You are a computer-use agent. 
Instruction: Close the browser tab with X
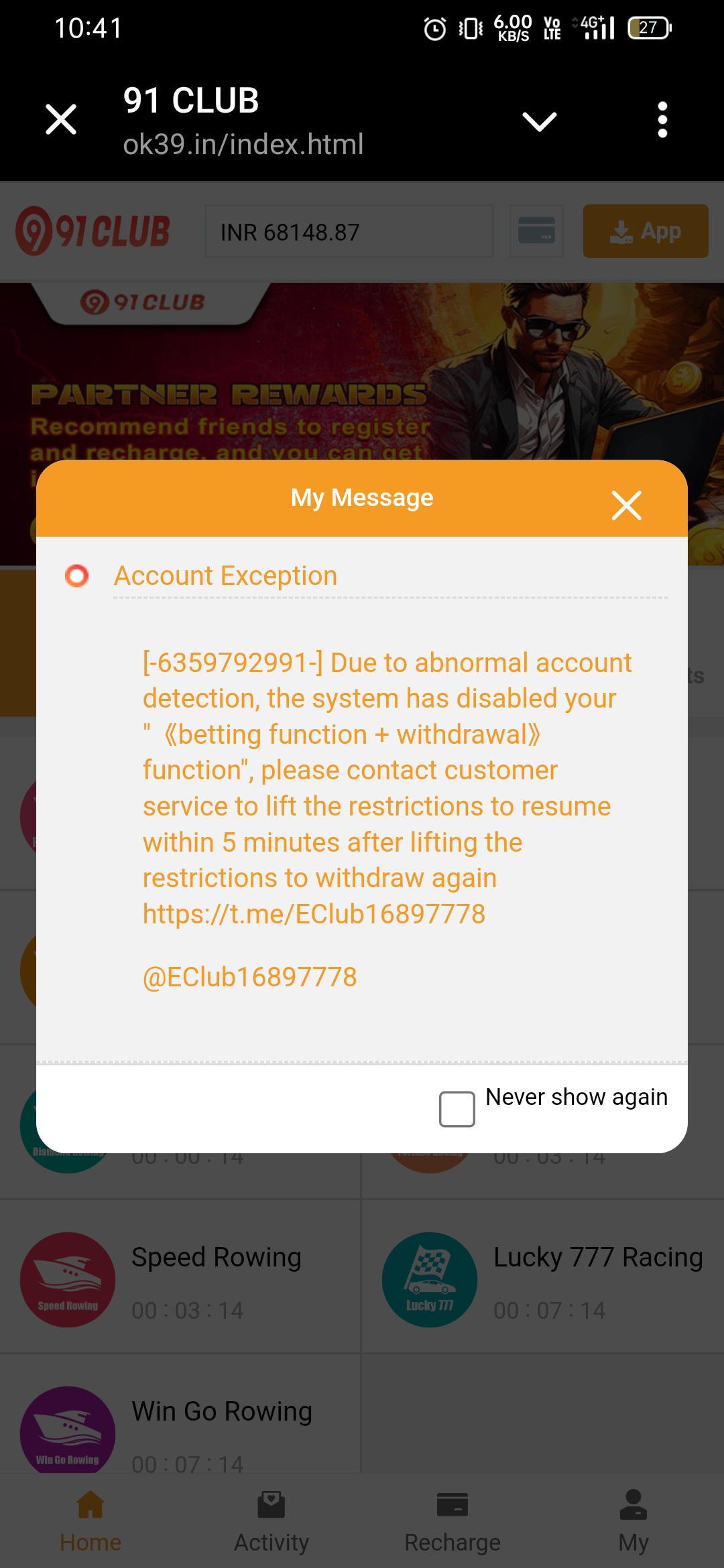pos(61,119)
